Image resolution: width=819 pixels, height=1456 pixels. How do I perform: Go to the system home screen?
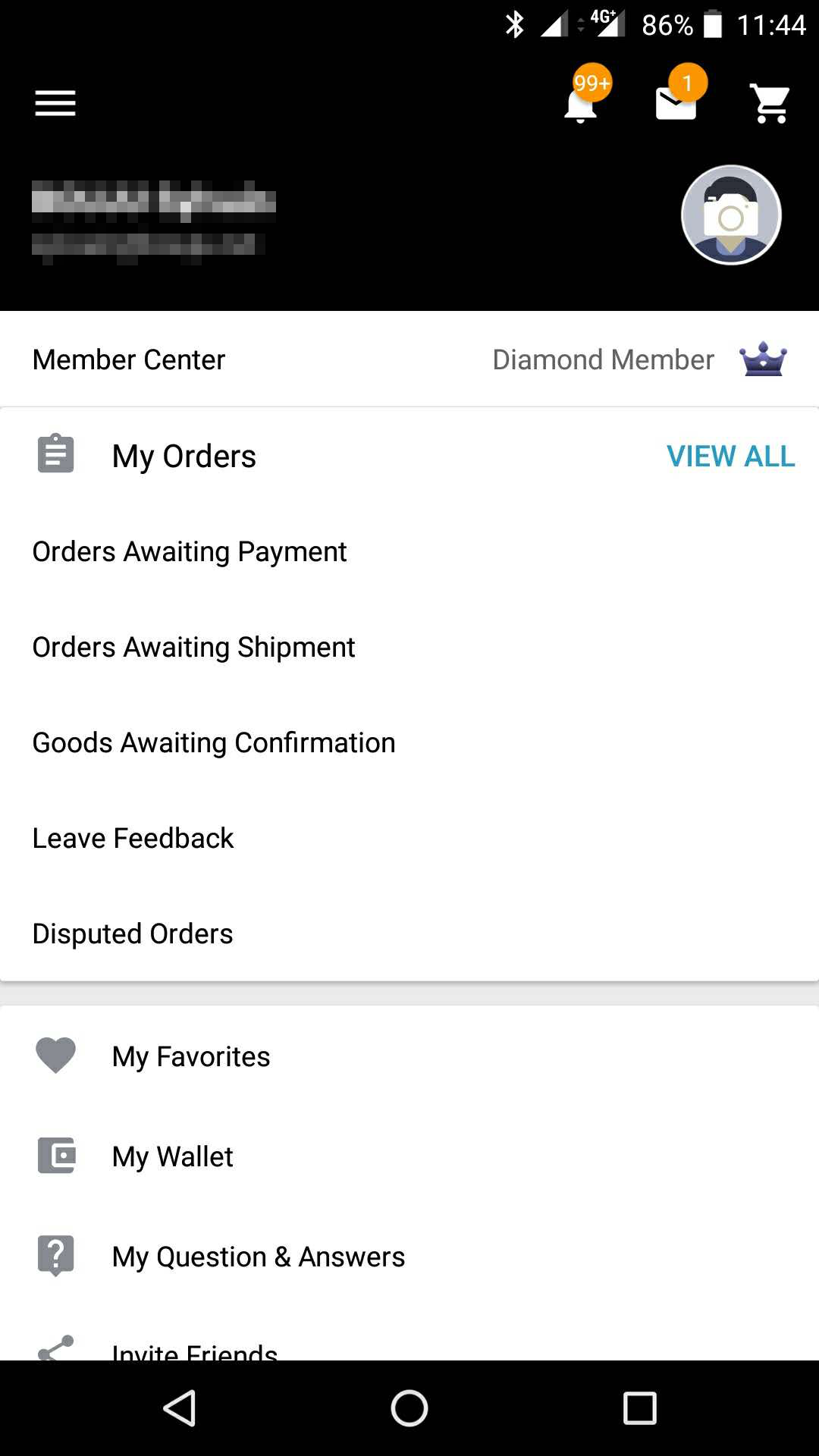(409, 1408)
